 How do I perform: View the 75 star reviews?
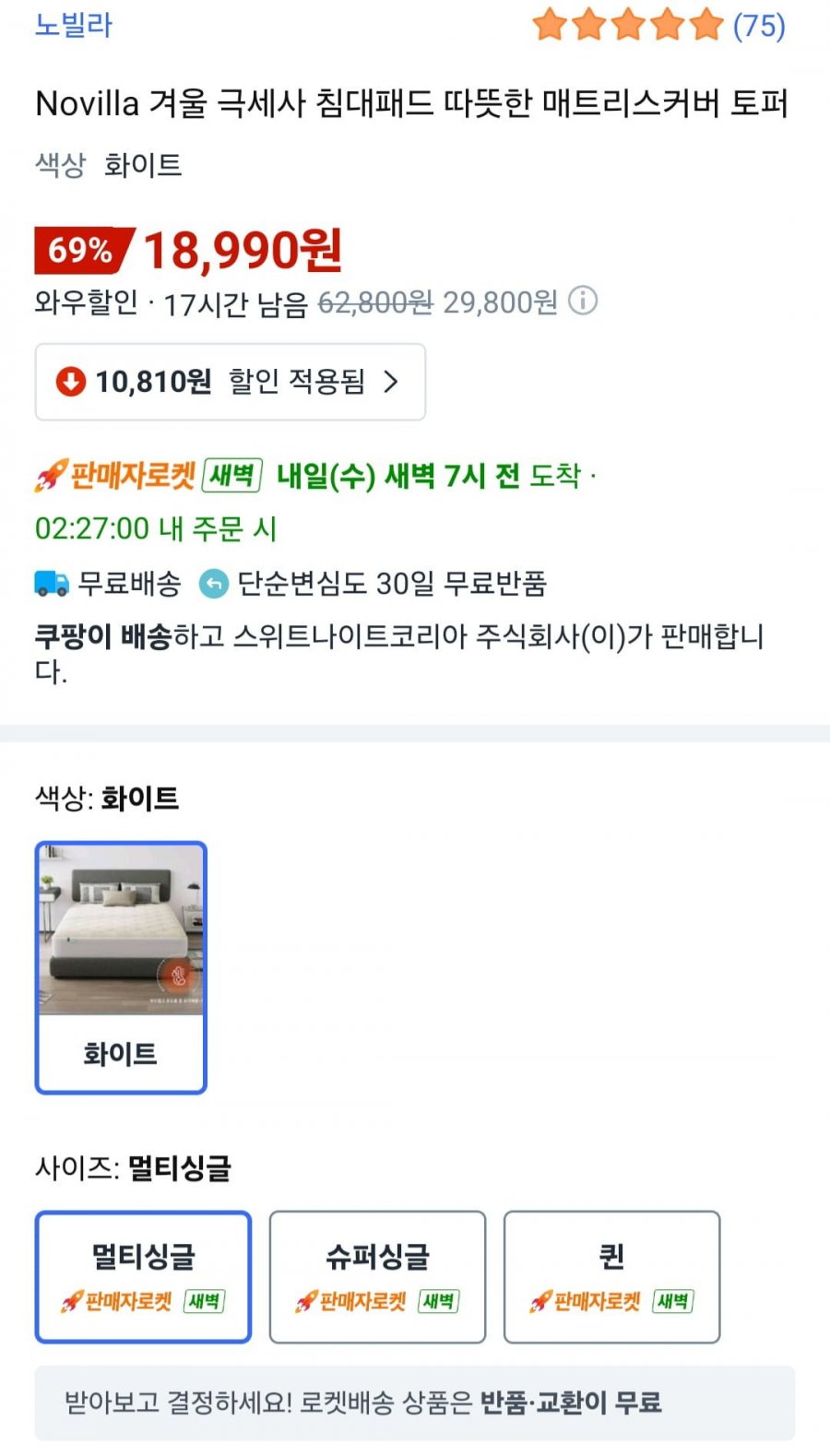[658, 25]
